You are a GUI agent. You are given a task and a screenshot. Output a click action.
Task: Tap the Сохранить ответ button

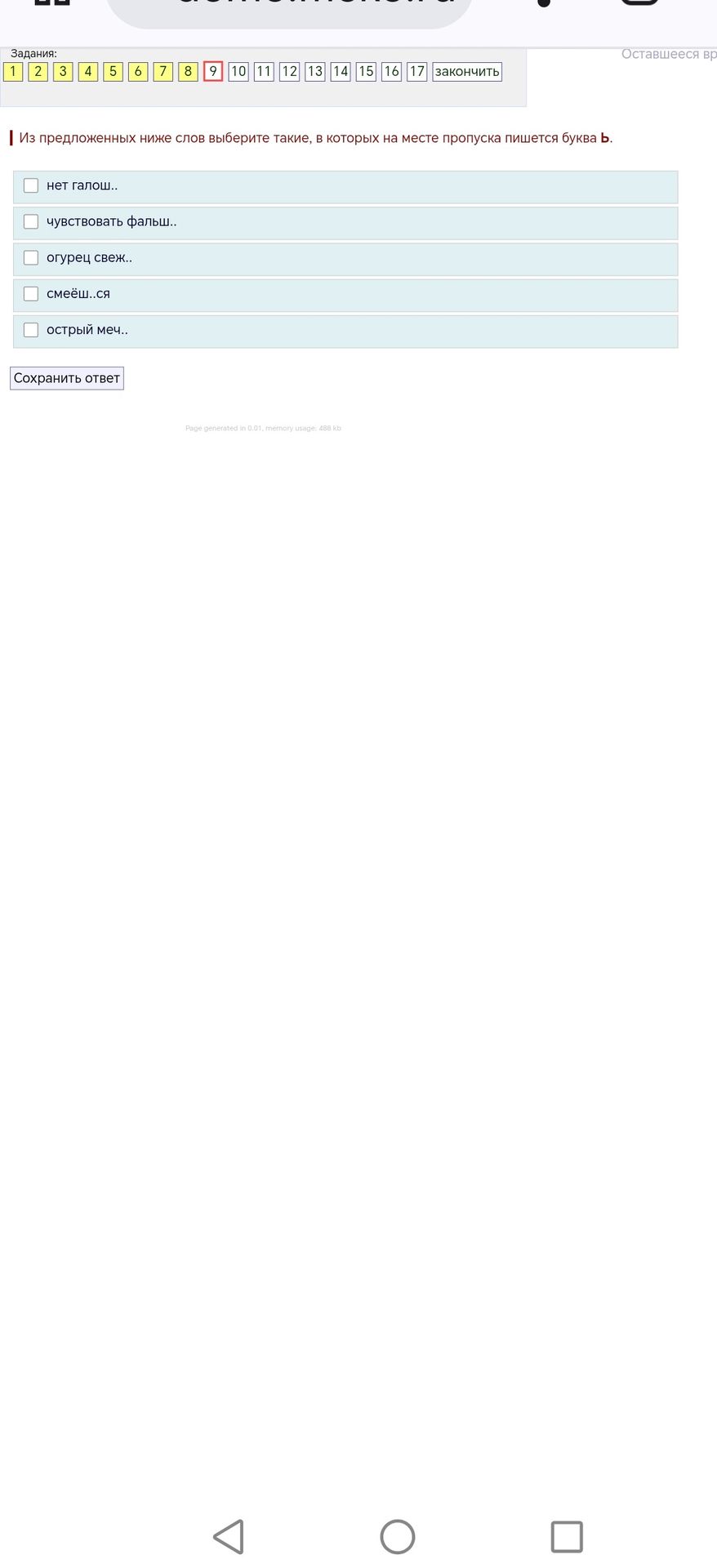(67, 378)
